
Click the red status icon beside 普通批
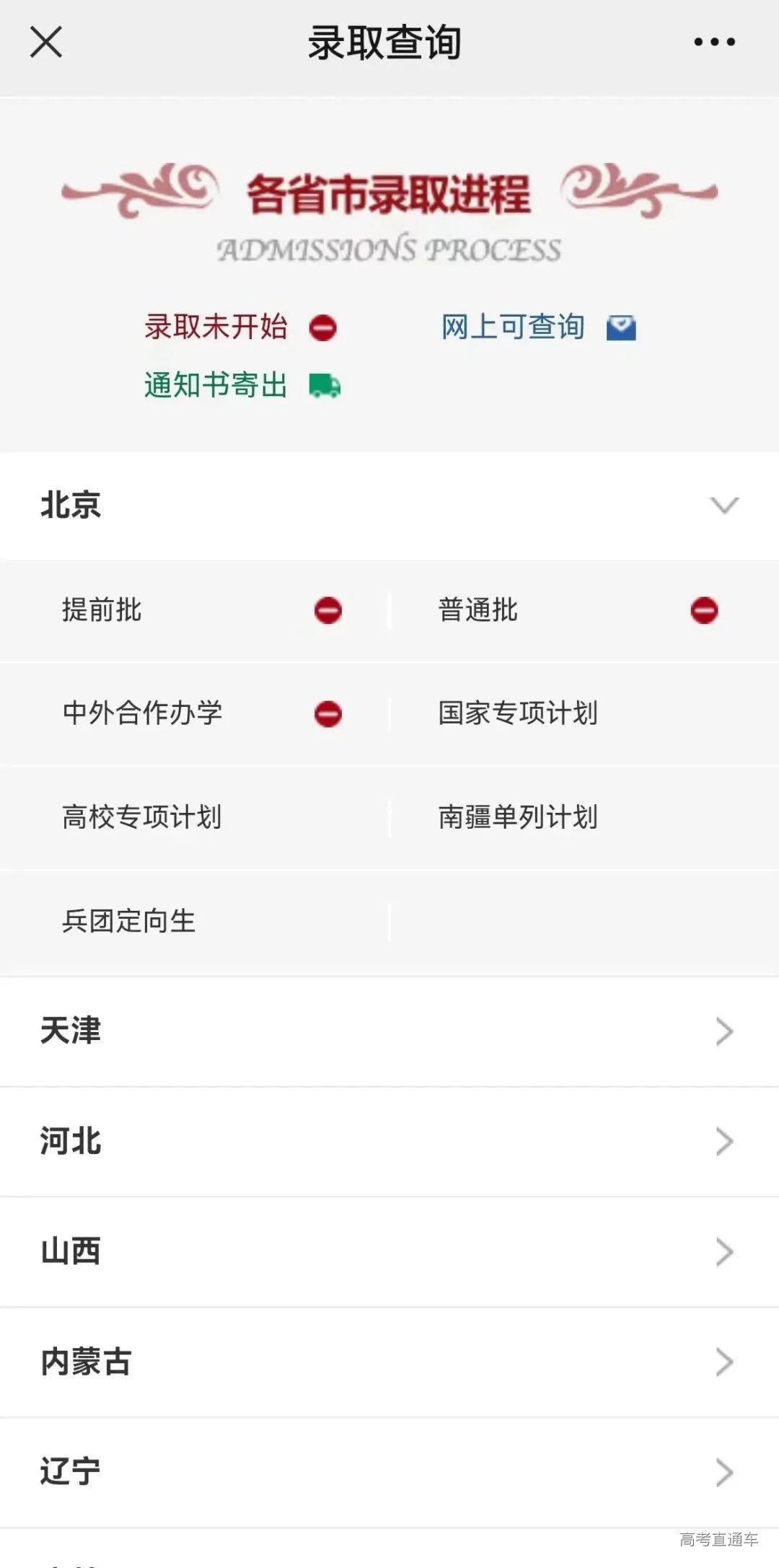point(705,610)
